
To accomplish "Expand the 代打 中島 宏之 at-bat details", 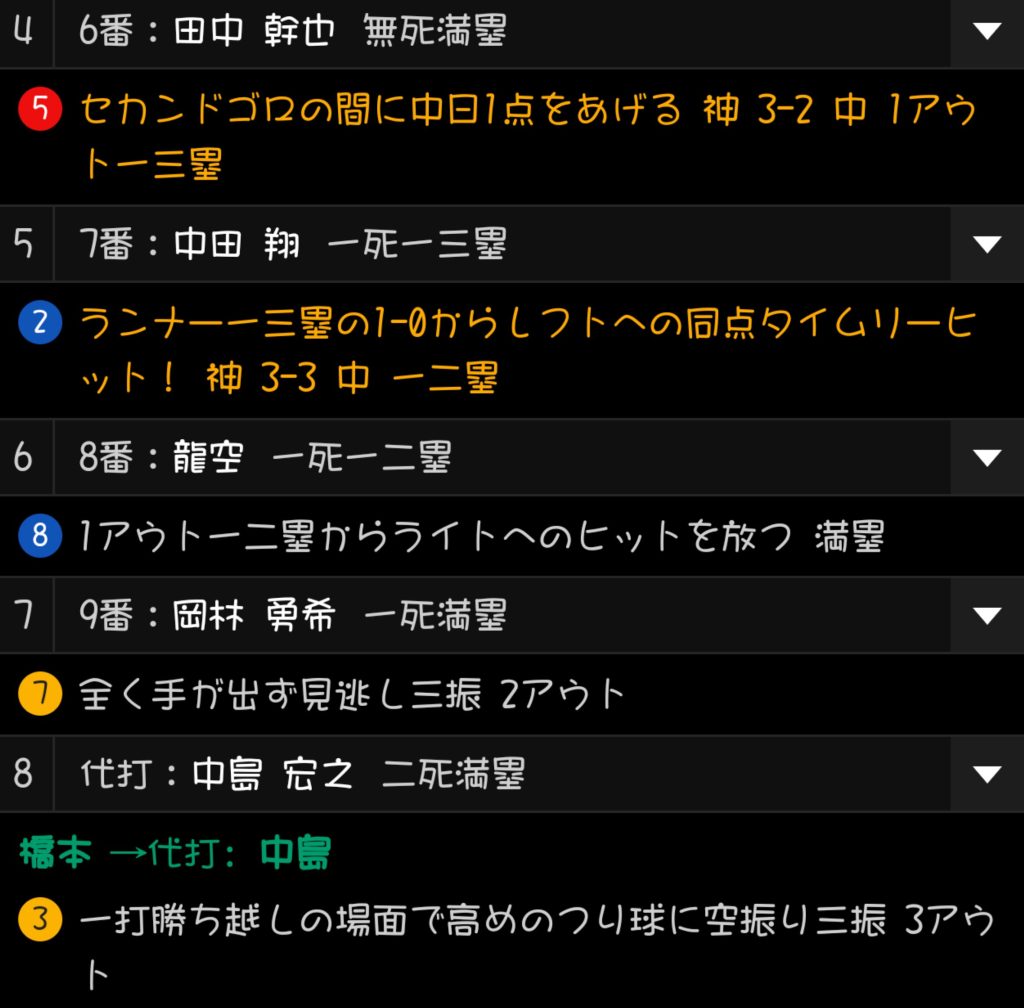I will coord(986,774).
